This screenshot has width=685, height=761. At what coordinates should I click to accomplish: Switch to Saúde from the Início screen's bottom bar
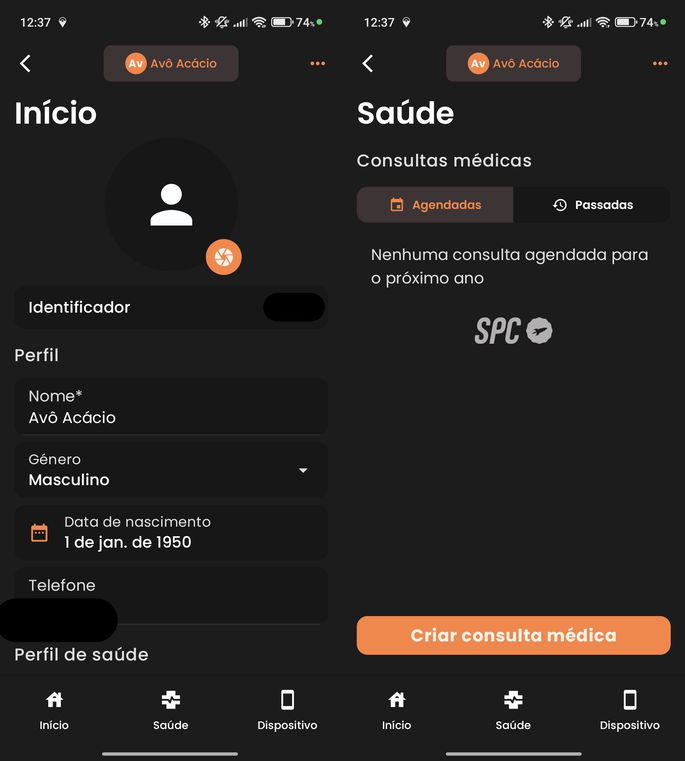point(171,710)
